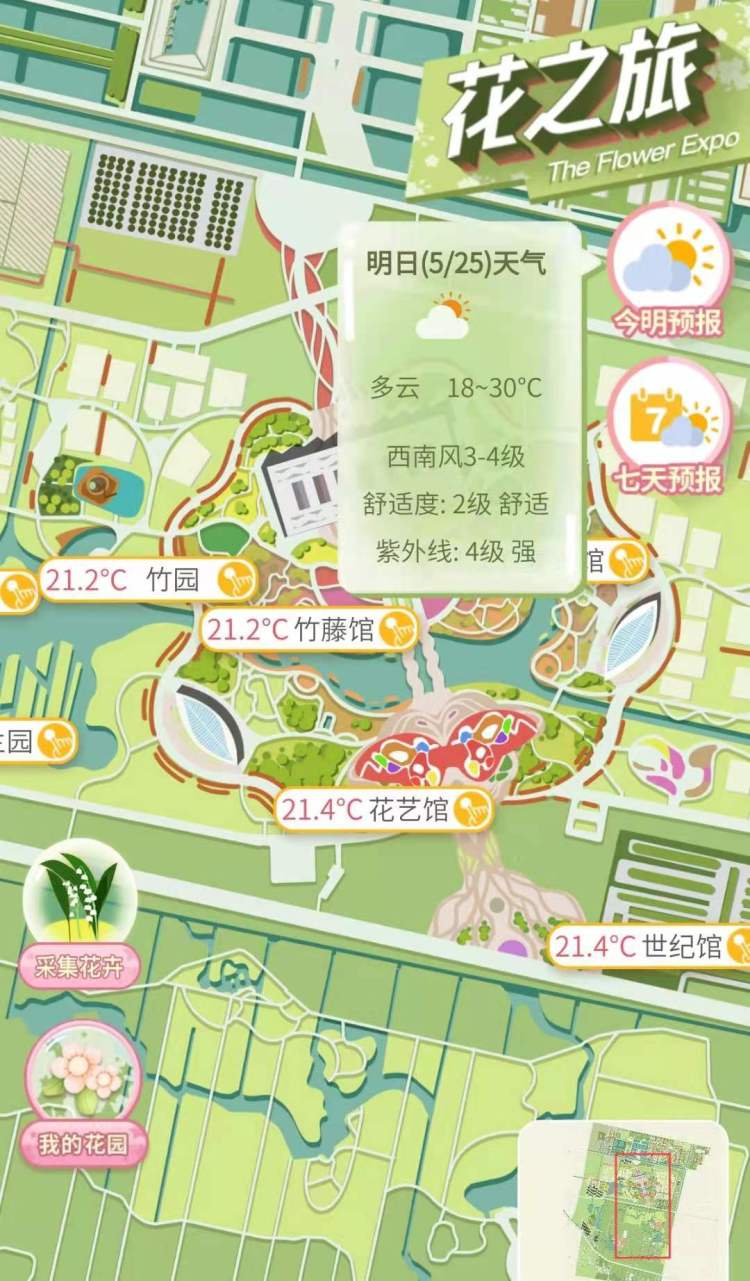The image size is (750, 1281).
Task: Select the 竹藤馆 location marker
Action: tap(310, 629)
